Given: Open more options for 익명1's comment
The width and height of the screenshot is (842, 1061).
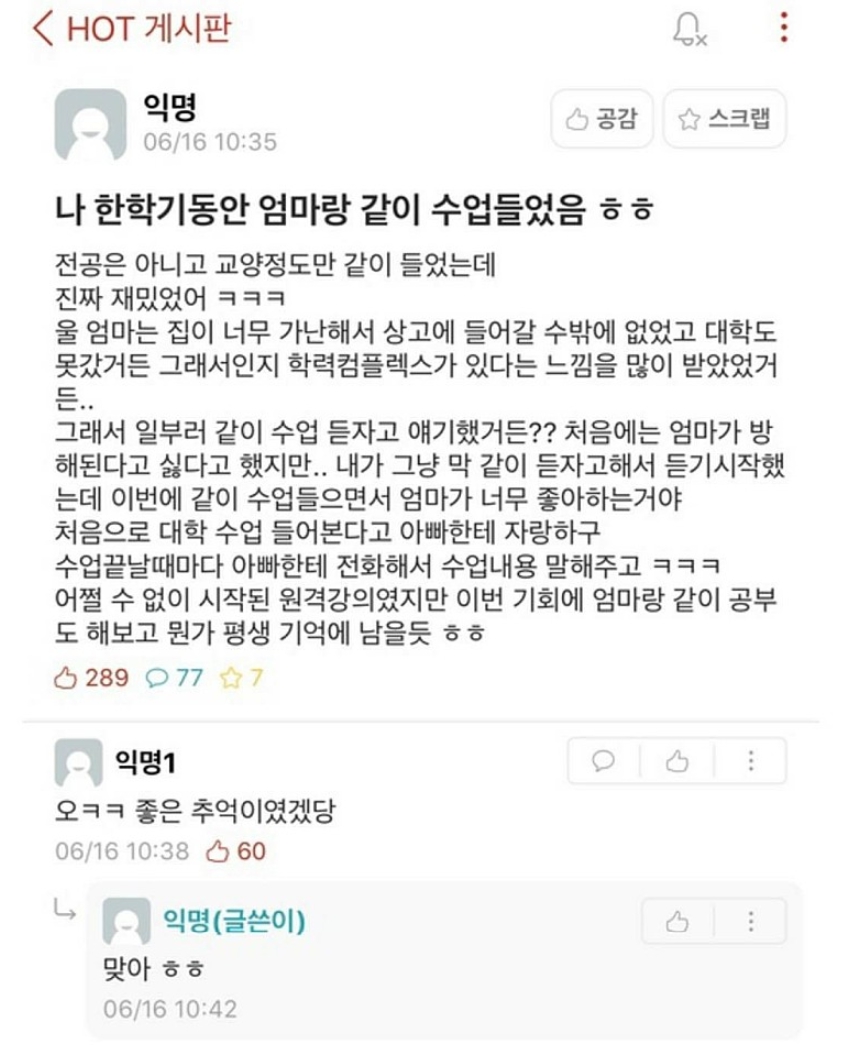Looking at the screenshot, I should pyautogui.click(x=750, y=762).
